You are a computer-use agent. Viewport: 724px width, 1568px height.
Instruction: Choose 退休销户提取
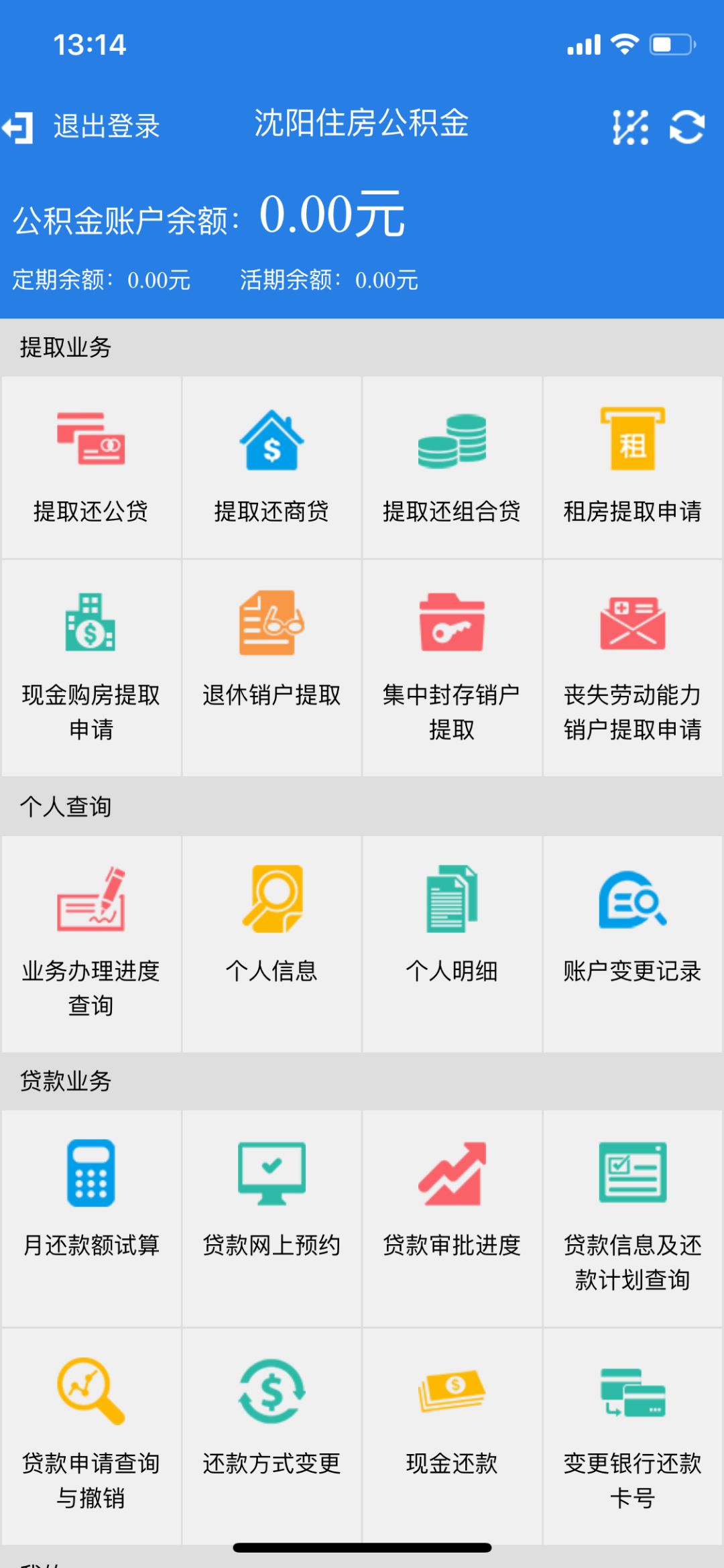tap(271, 668)
